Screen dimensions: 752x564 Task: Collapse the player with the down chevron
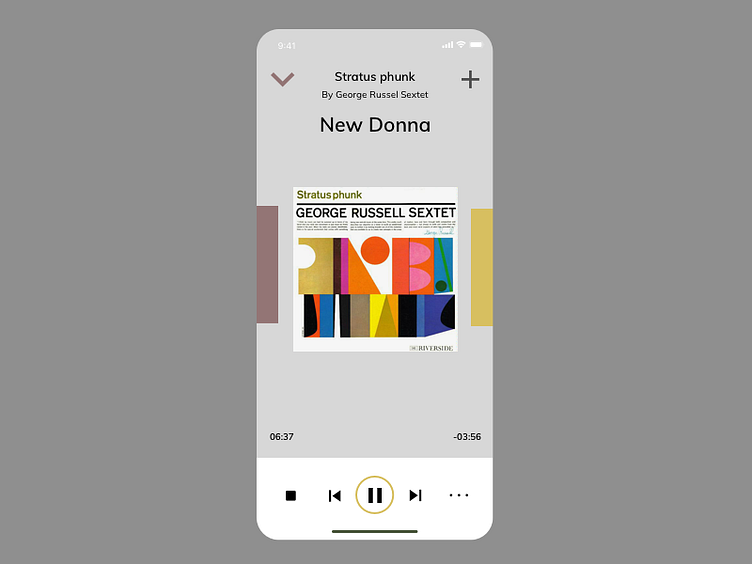[282, 79]
